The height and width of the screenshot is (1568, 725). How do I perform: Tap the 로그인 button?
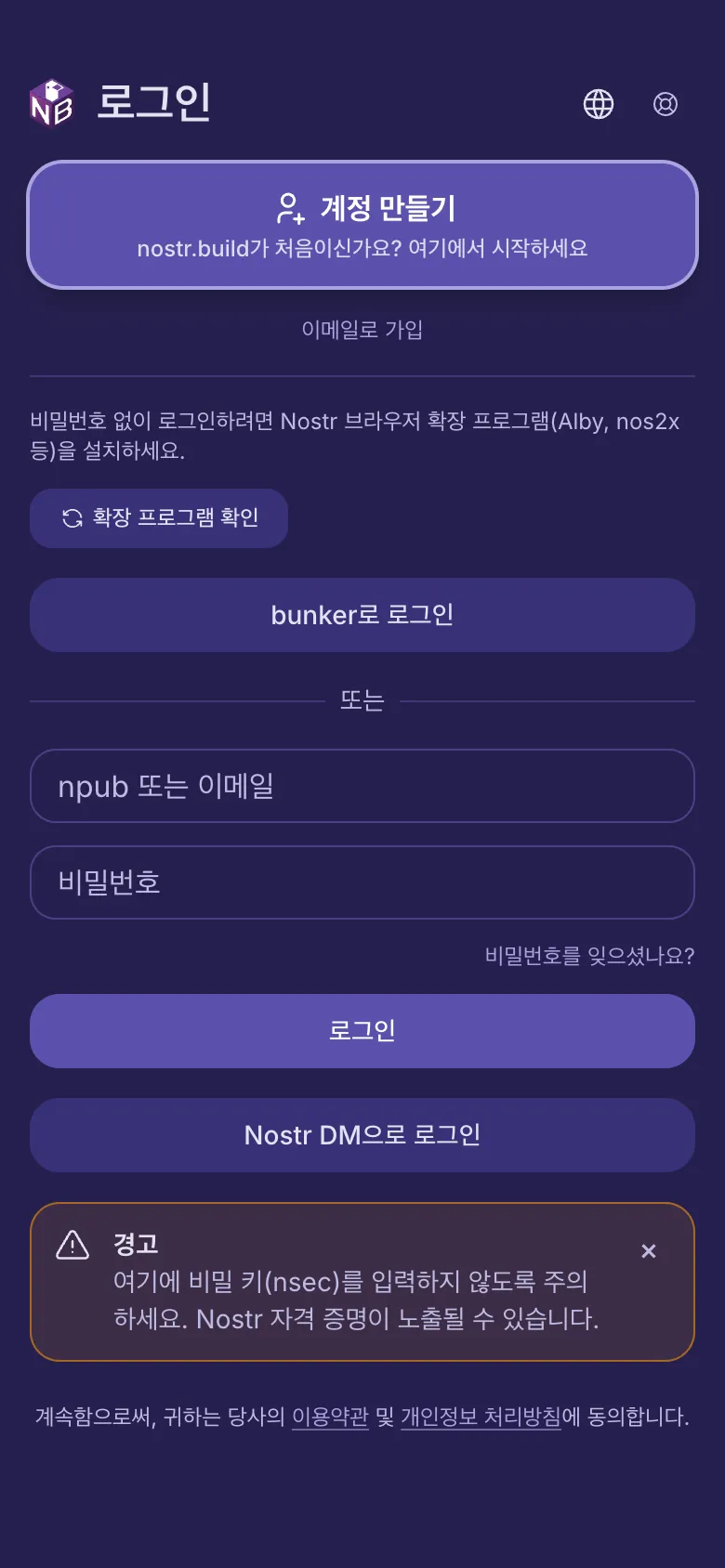pyautogui.click(x=362, y=1031)
